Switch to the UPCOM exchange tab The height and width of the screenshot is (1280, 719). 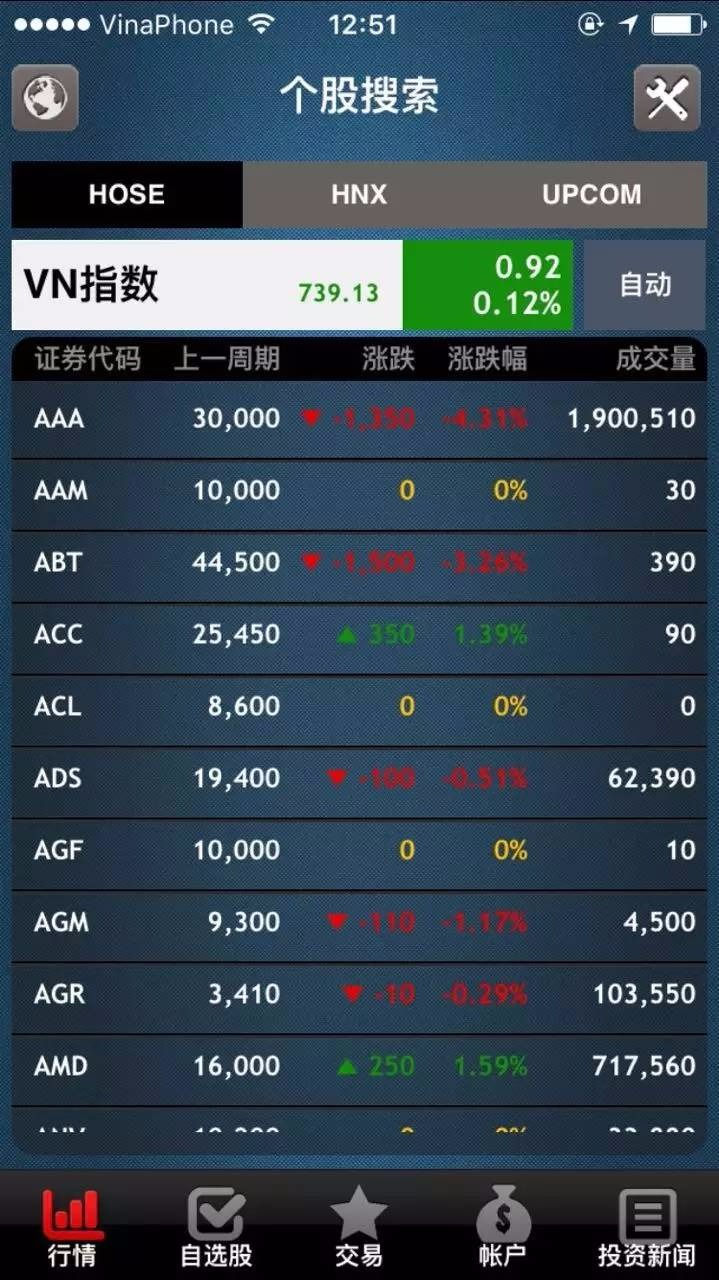(591, 194)
